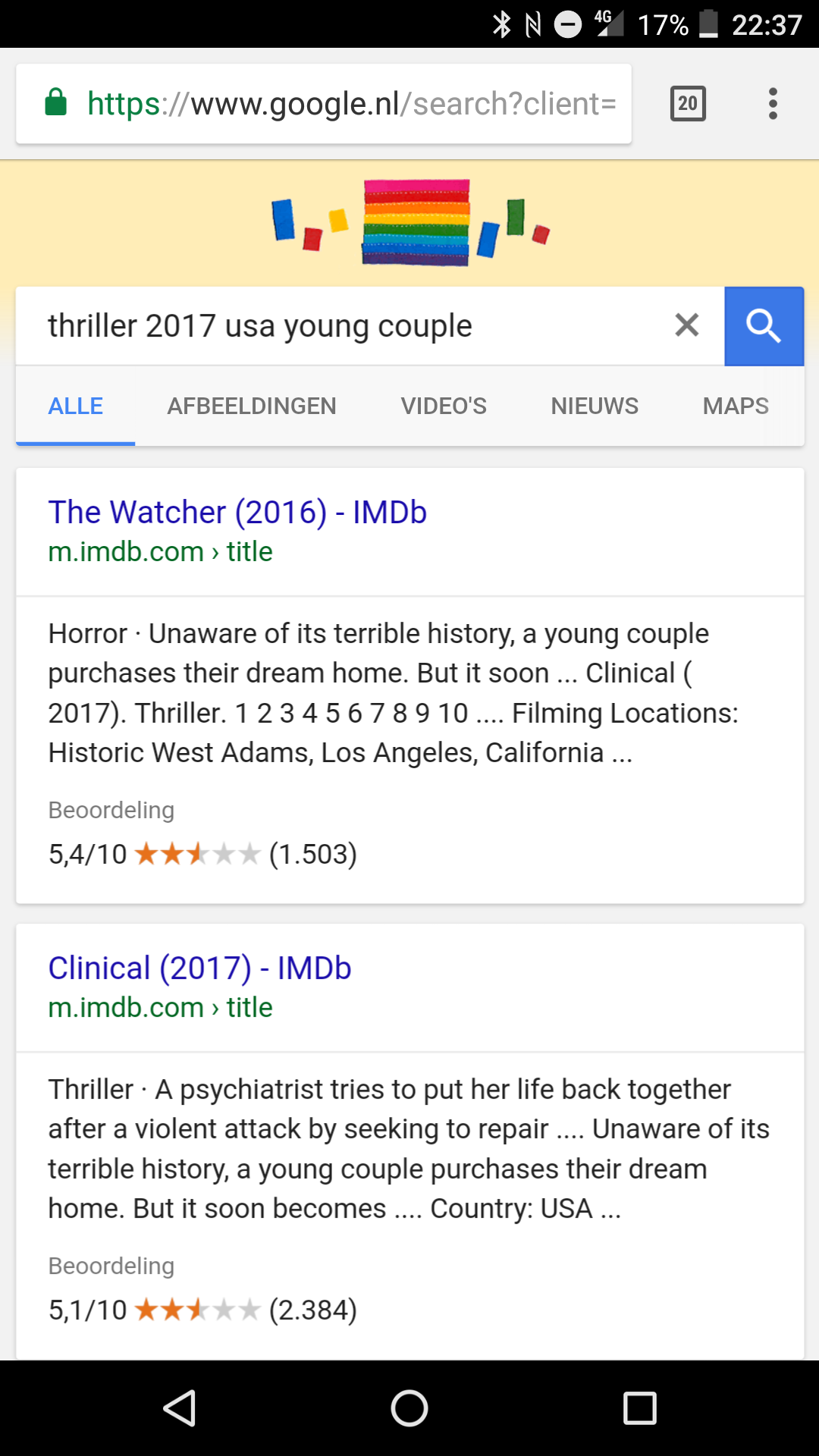Open The Watcher (2016) - IMDb result
Viewport: 819px width, 1456px height.
[237, 513]
